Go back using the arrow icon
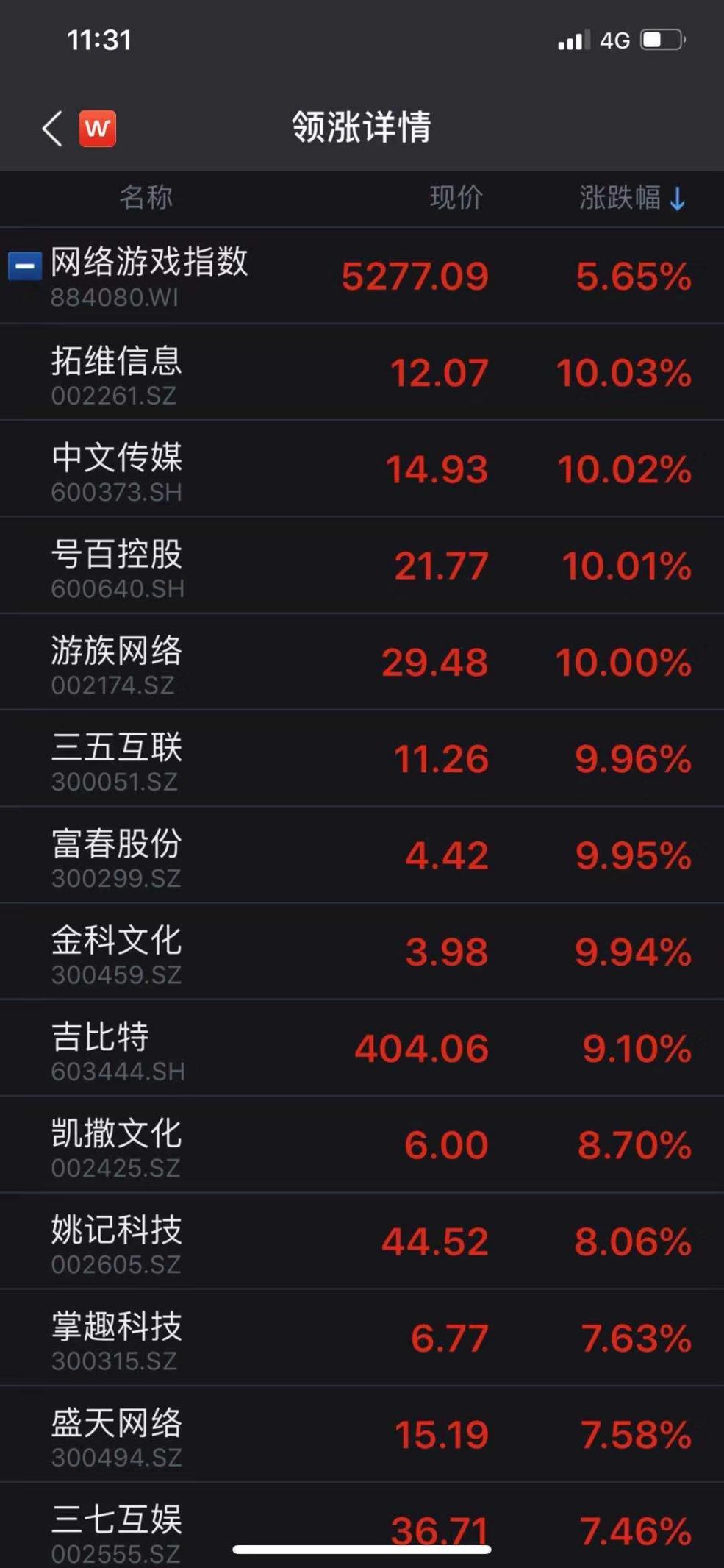This screenshot has height=1568, width=724. click(52, 129)
